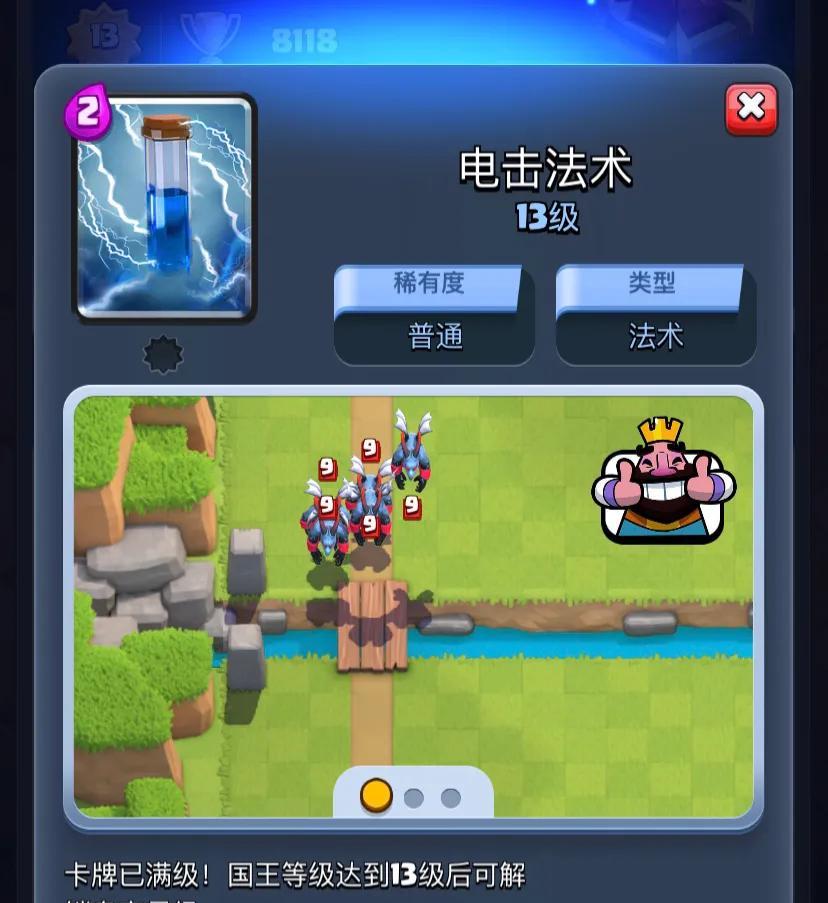Select the second preview page dot

pyautogui.click(x=414, y=797)
